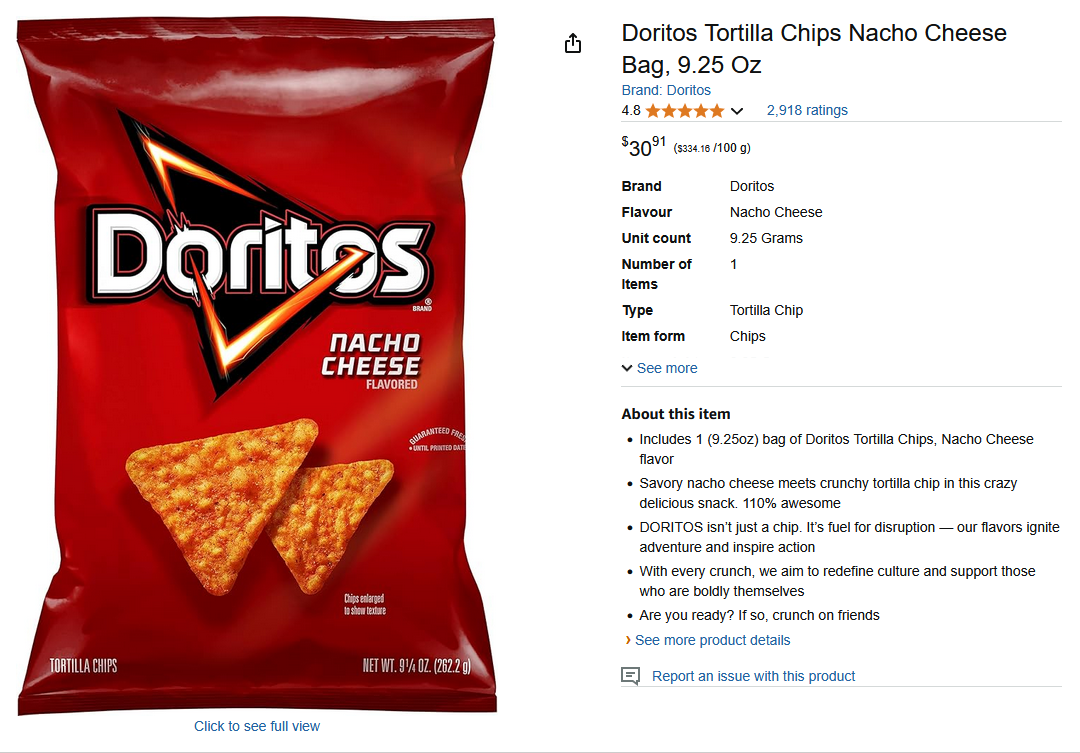Screen dimensions: 1080x753
Task: Expand the star rating breakdown chevron
Action: 737,111
